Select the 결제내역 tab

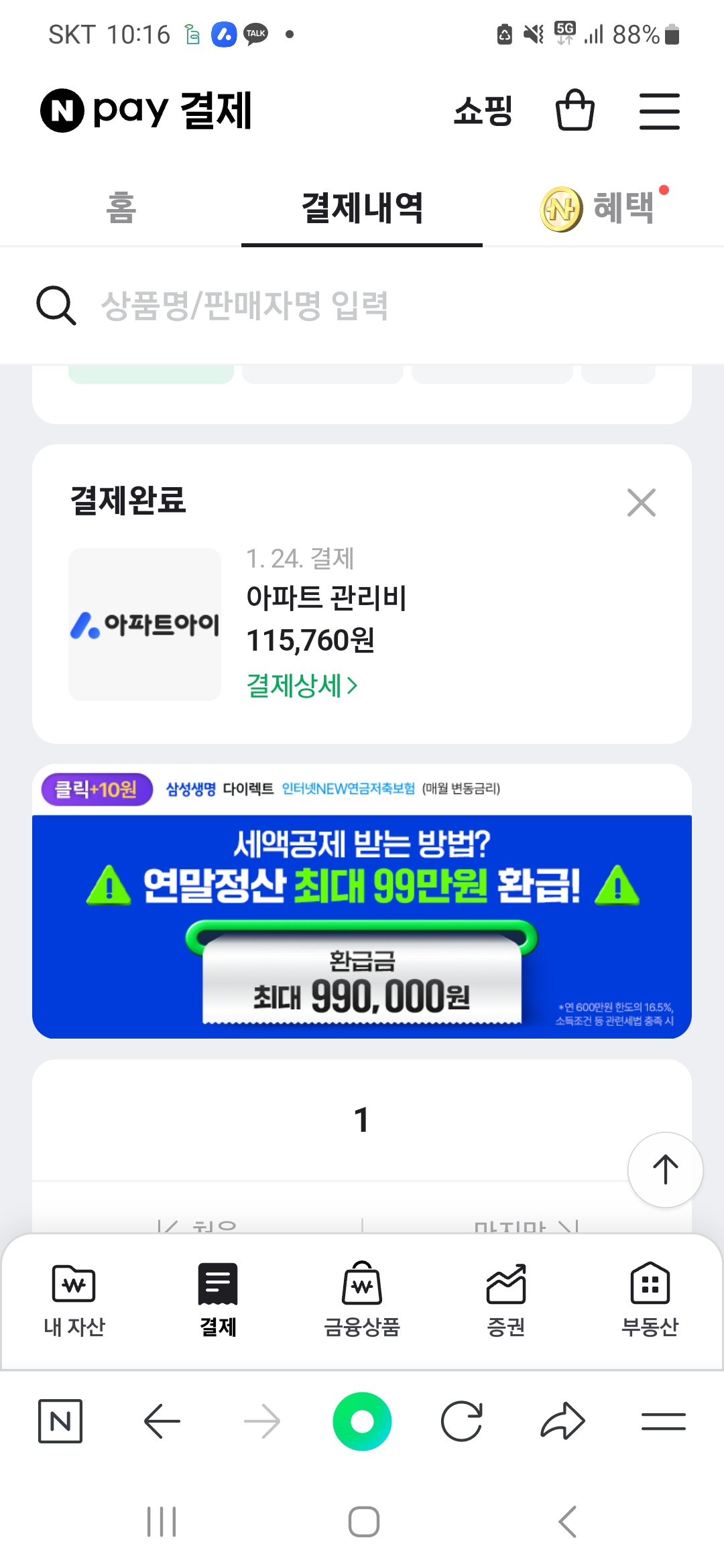pos(362,208)
